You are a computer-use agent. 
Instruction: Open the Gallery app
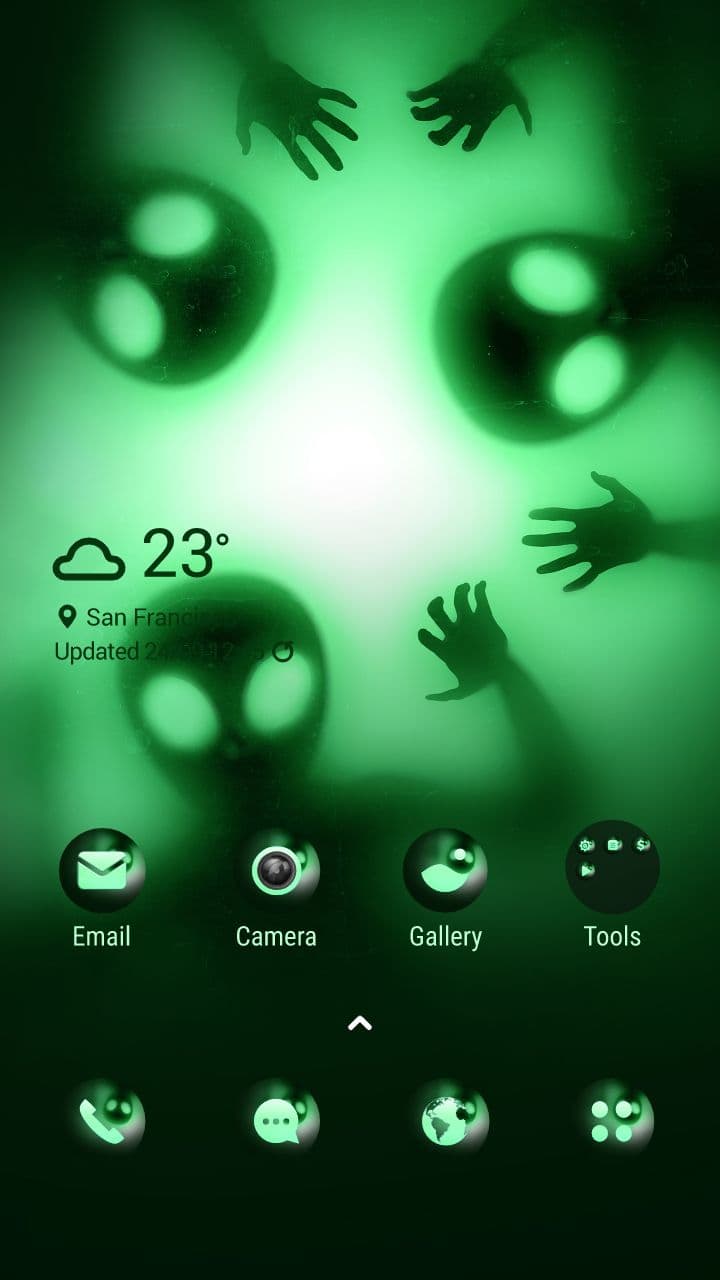[x=445, y=871]
